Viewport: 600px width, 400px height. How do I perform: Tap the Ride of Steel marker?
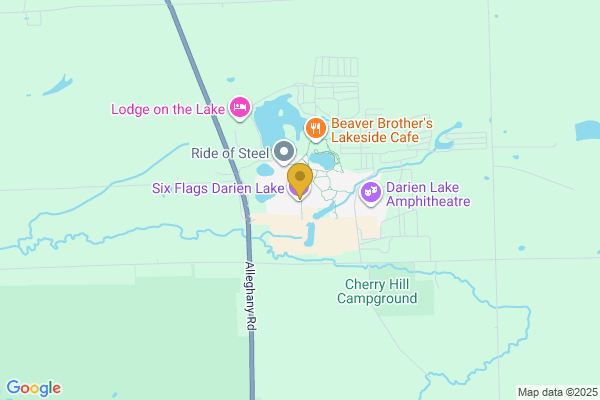pos(284,153)
